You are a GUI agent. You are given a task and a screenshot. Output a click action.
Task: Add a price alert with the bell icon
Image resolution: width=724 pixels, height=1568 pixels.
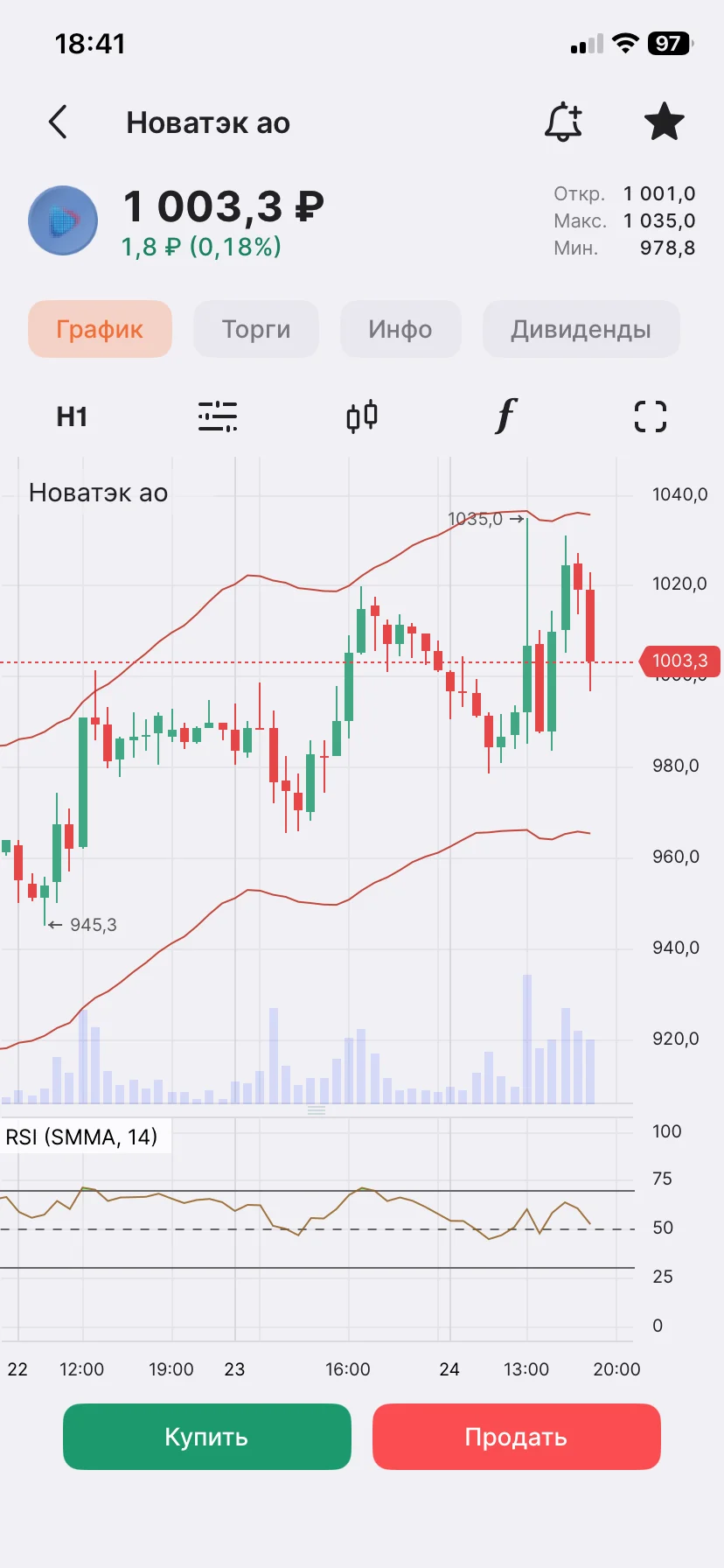[563, 122]
